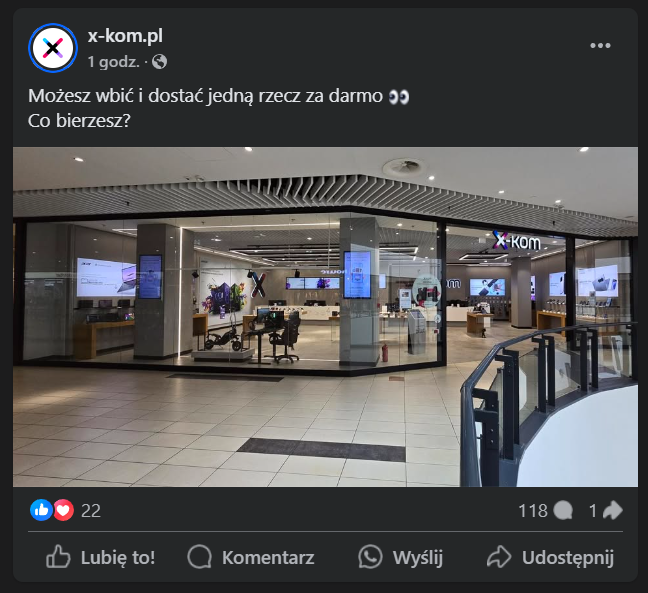View the post's 1 share
The image size is (648, 593).
[606, 511]
